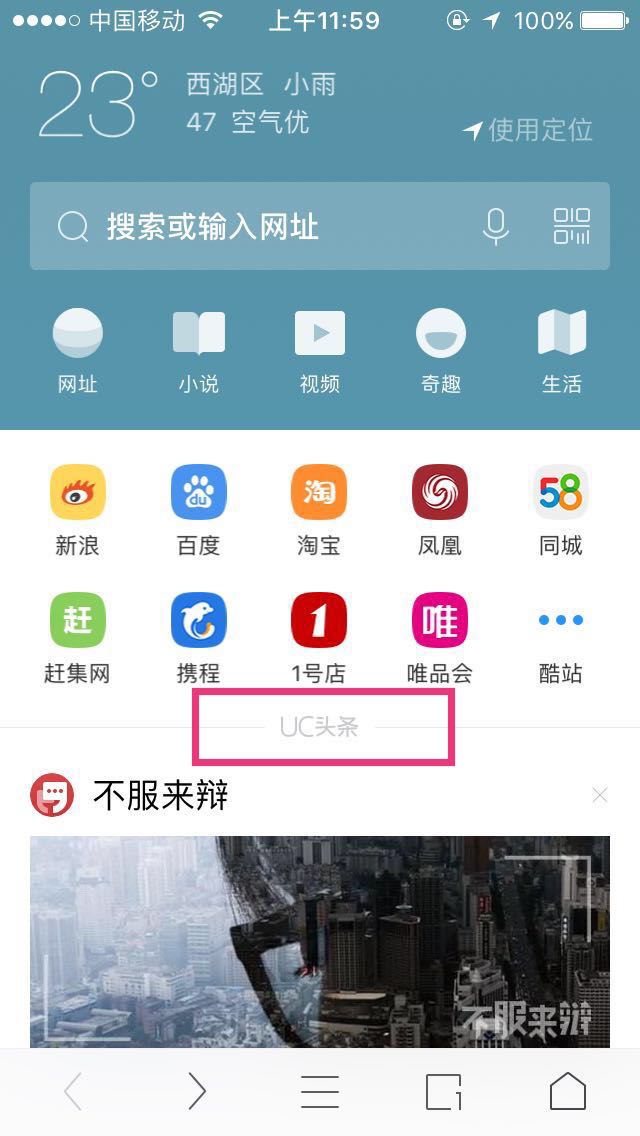Screen dimensions: 640x1136
Task: Open the browser menu in bottom toolbar
Action: click(320, 1092)
